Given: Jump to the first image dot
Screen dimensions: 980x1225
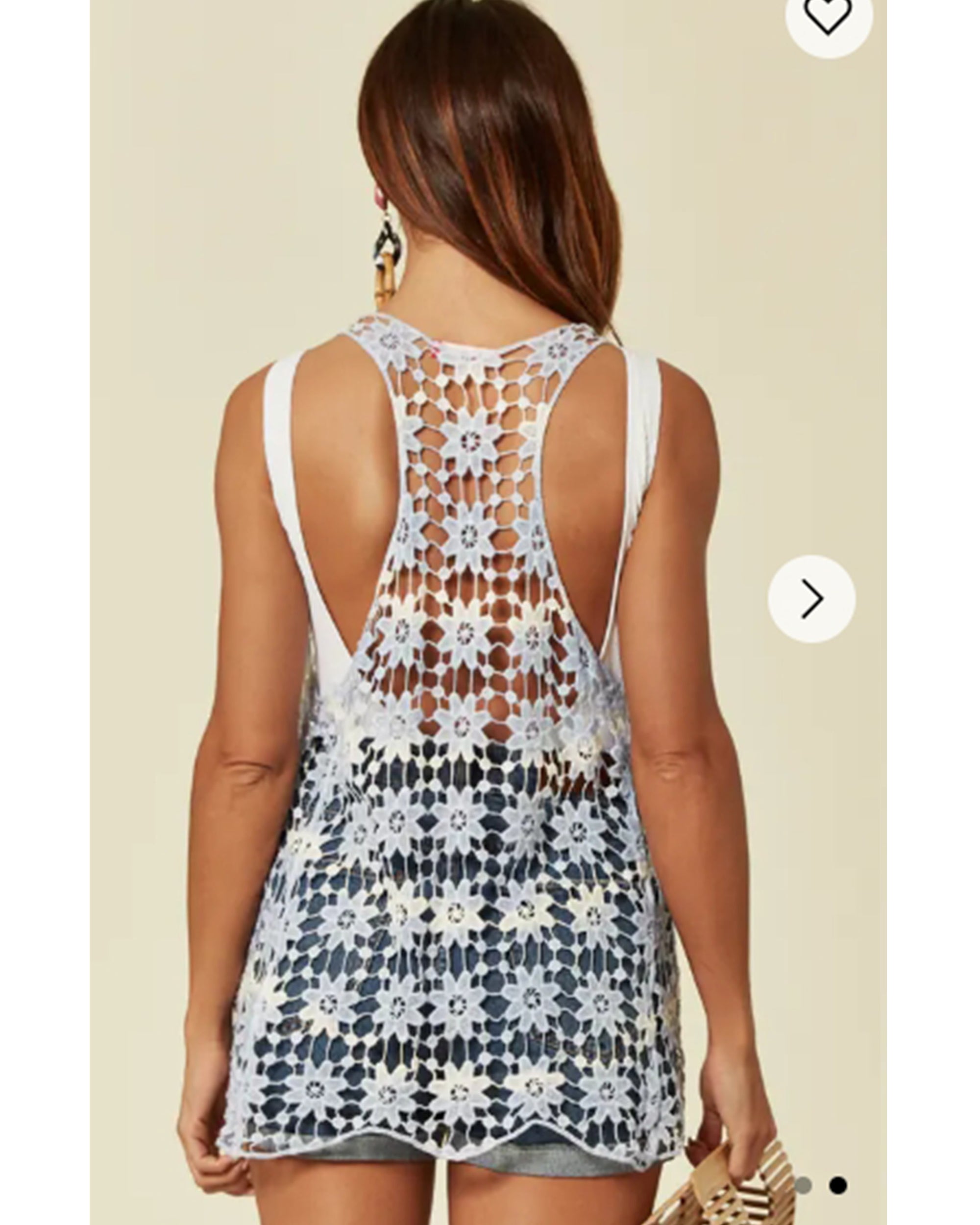Looking at the screenshot, I should click(802, 1185).
